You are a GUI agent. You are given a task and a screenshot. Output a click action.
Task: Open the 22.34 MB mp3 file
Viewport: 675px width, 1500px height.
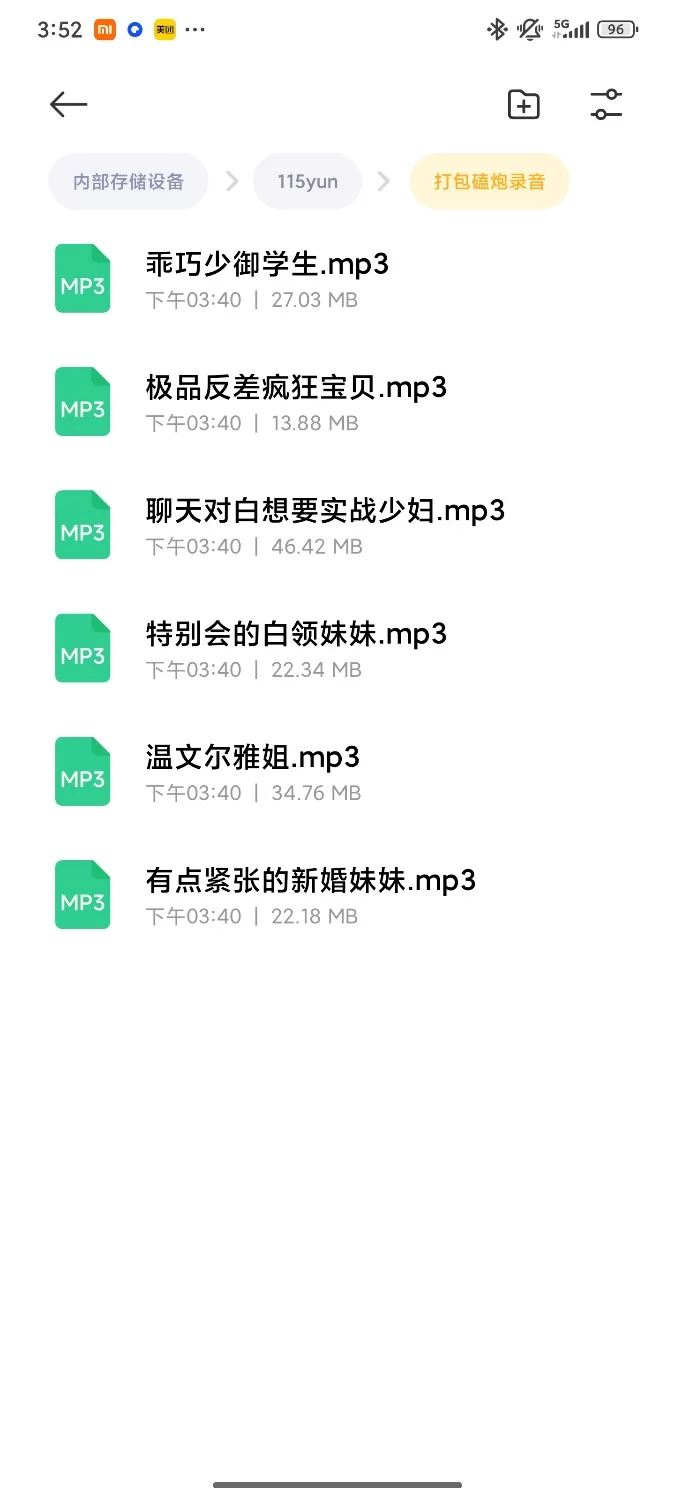(295, 648)
